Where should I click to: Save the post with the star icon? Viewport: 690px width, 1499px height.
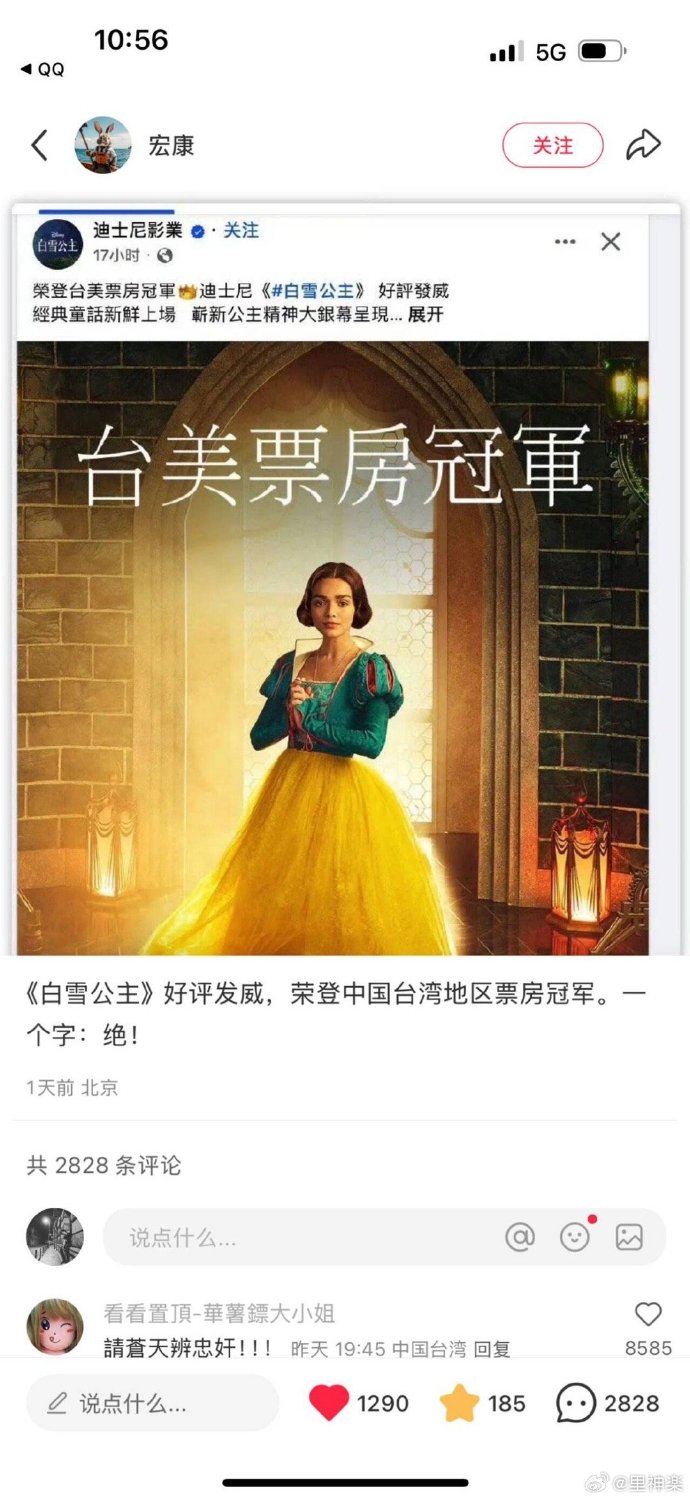click(460, 1403)
